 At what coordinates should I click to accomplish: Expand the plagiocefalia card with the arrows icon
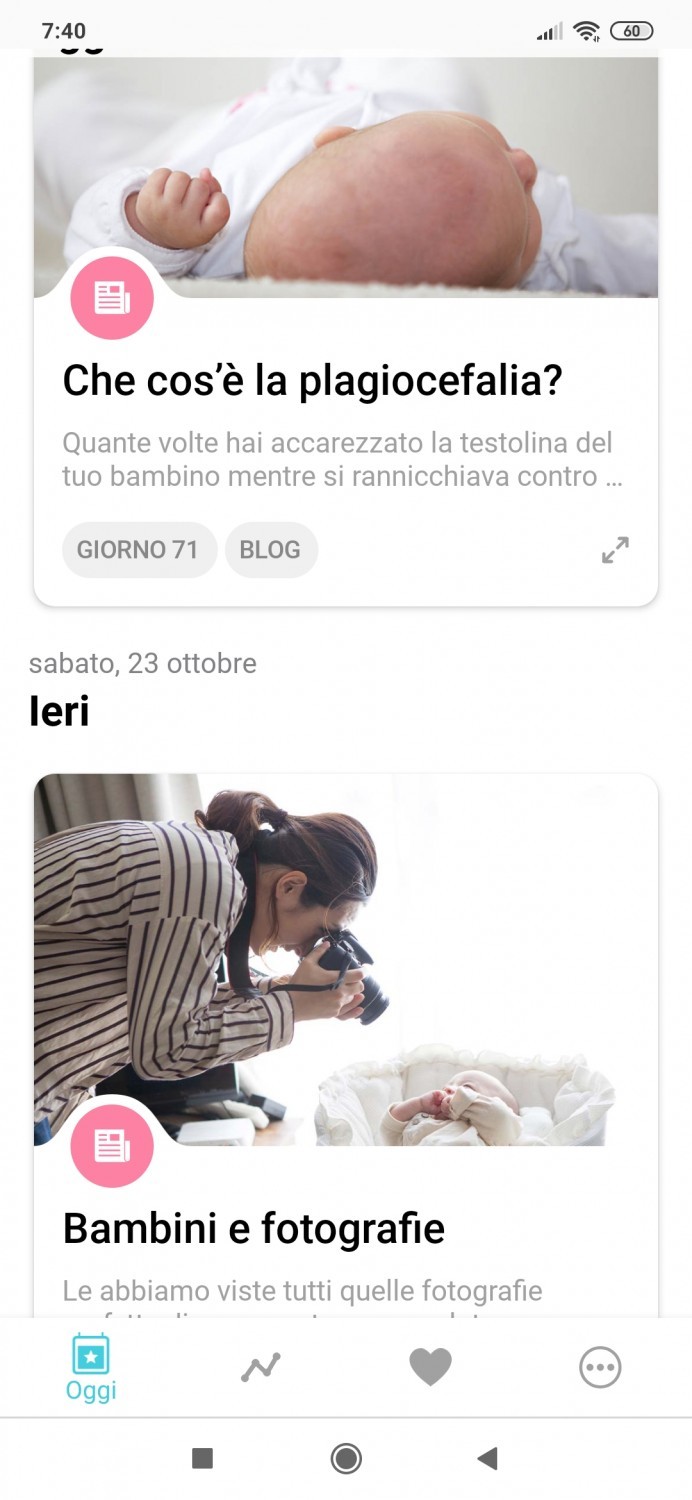point(615,550)
